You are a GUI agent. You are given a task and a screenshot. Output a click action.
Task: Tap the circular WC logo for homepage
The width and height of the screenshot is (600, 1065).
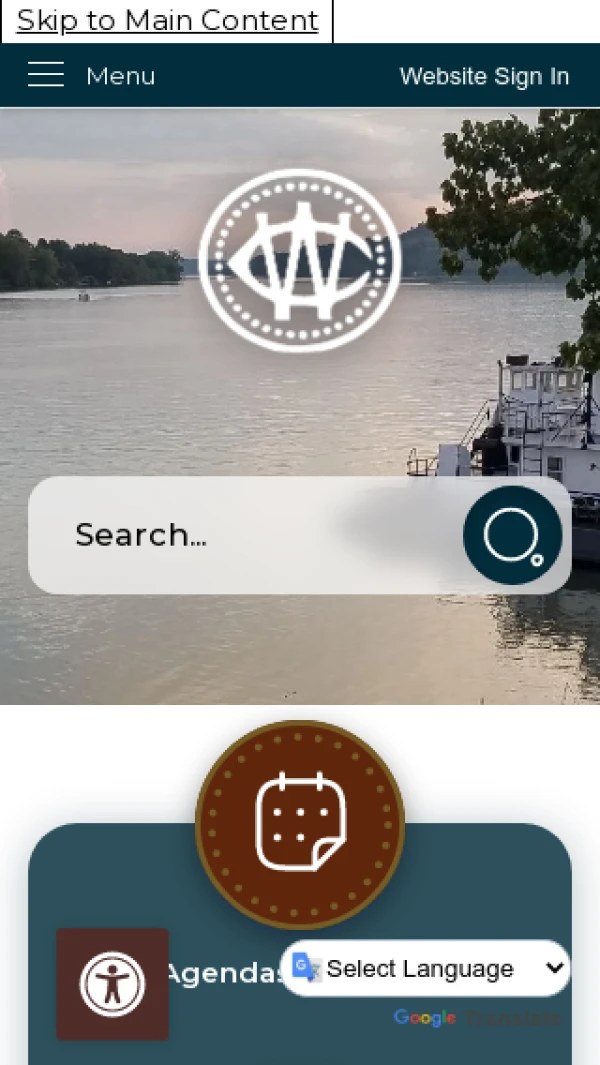click(300, 261)
